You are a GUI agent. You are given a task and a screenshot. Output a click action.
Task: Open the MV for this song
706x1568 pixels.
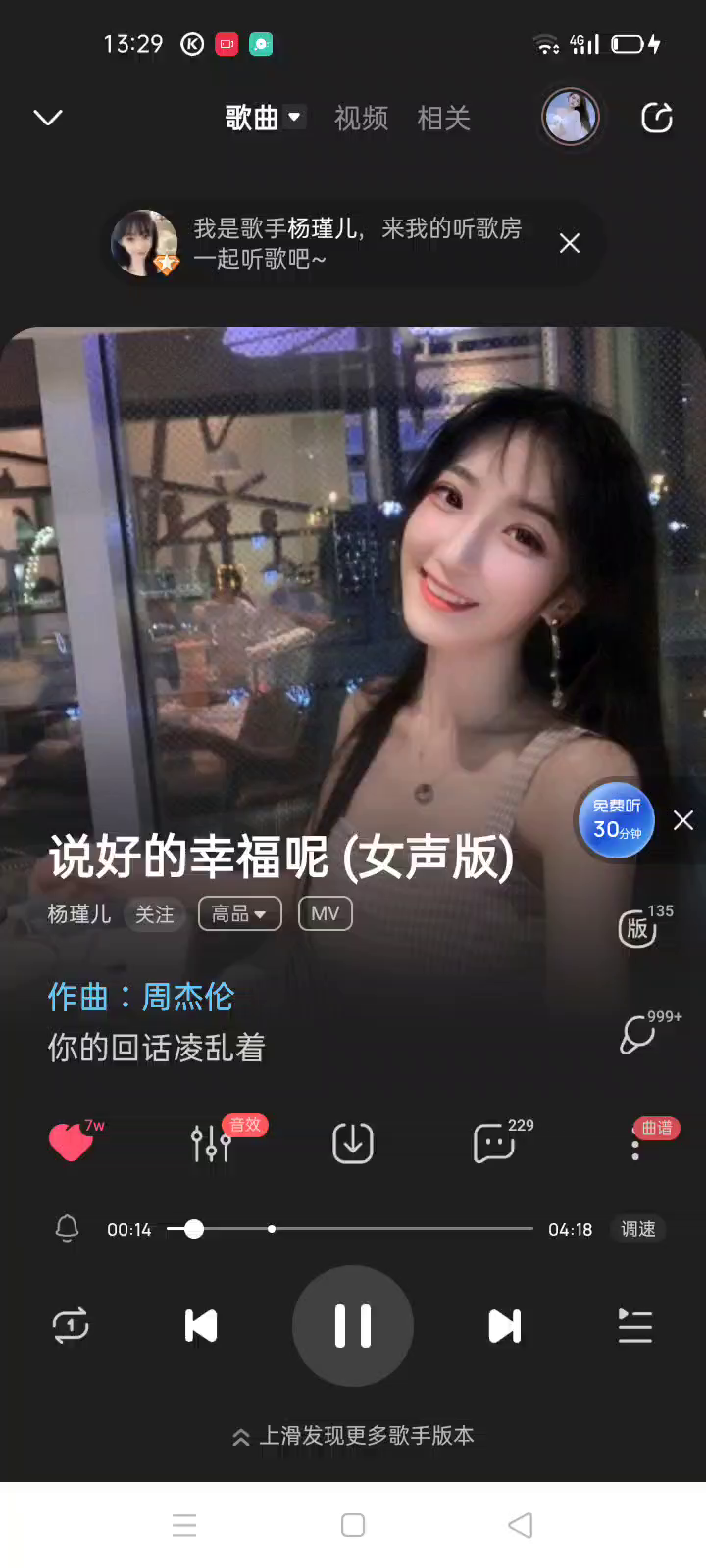click(x=325, y=914)
